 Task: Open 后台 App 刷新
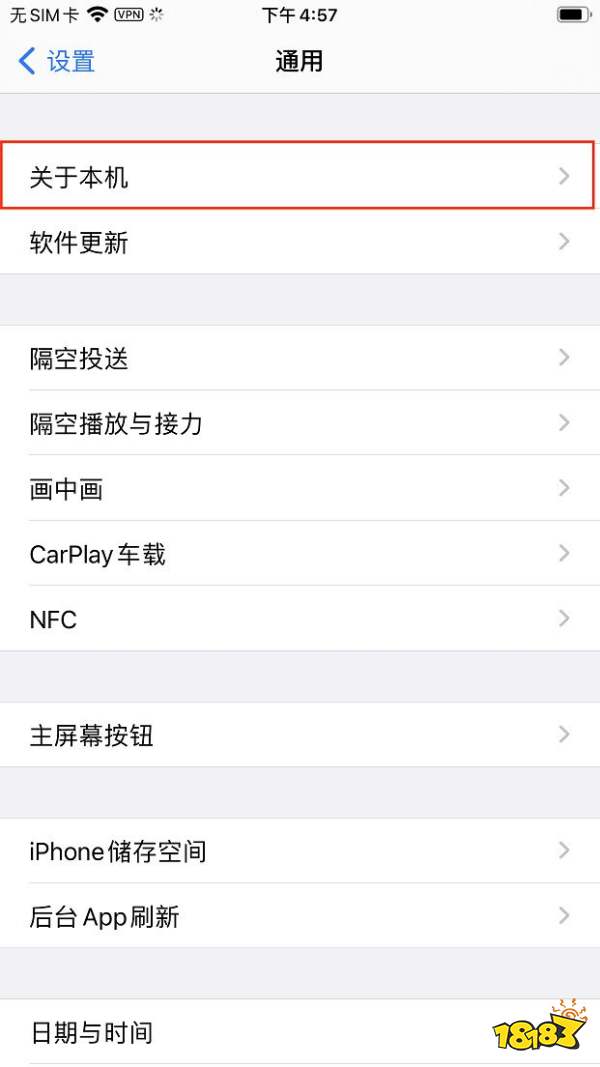298,916
